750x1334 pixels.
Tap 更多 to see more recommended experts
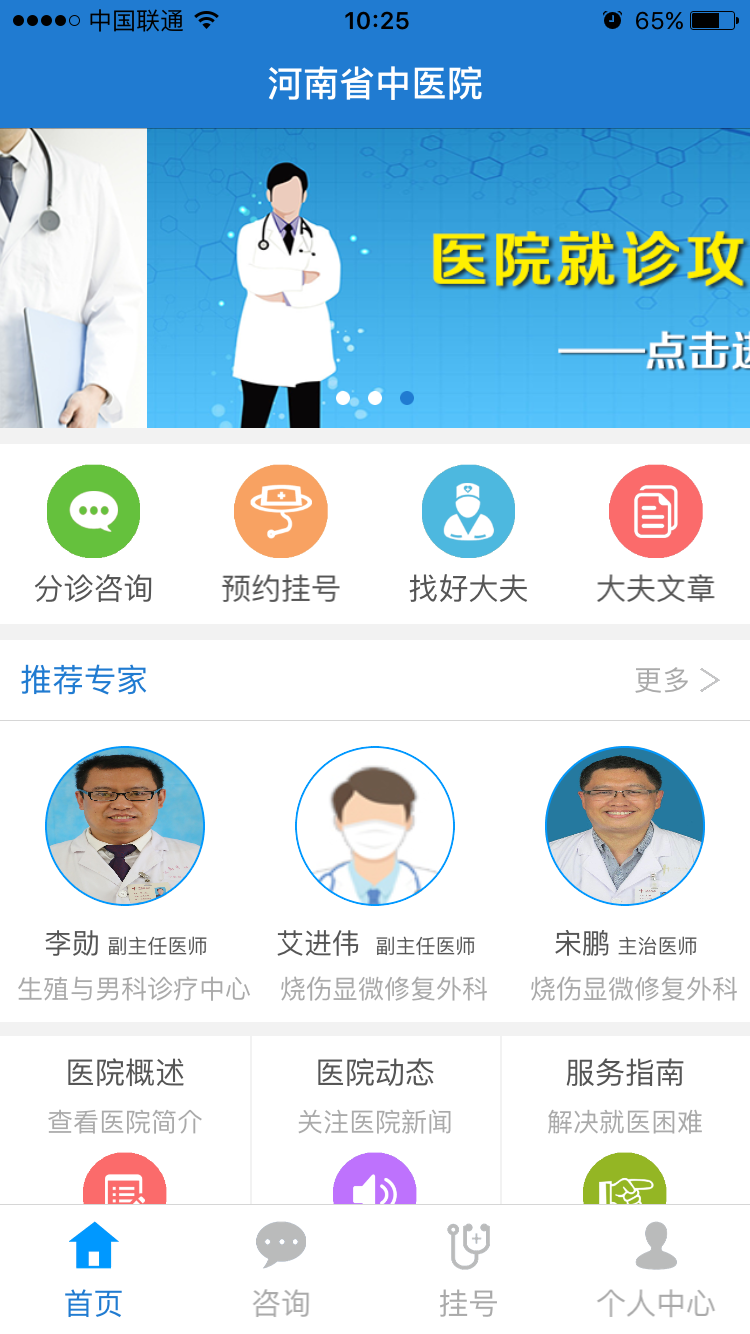point(677,681)
